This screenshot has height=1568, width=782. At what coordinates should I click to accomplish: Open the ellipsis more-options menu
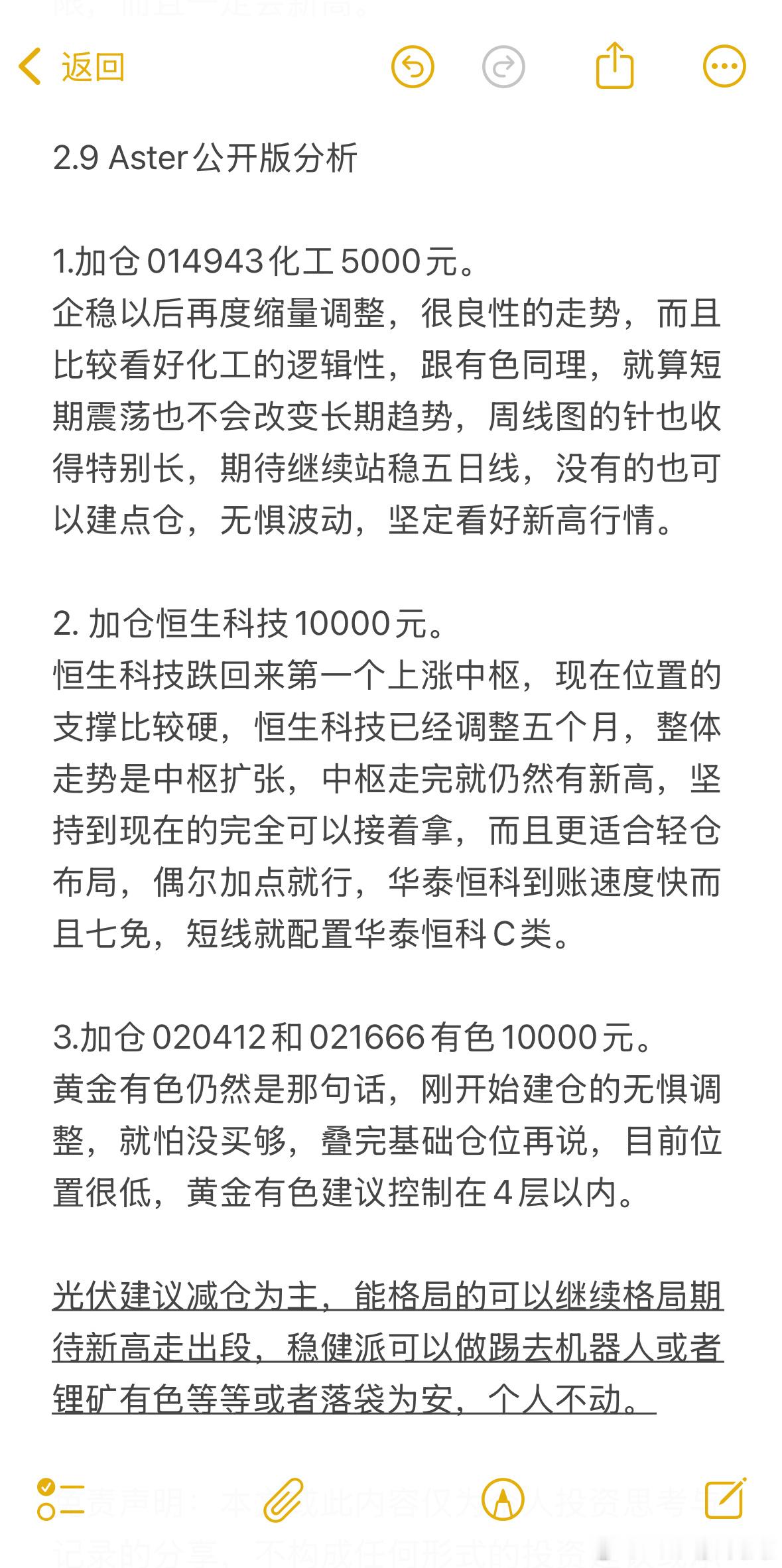(x=726, y=66)
